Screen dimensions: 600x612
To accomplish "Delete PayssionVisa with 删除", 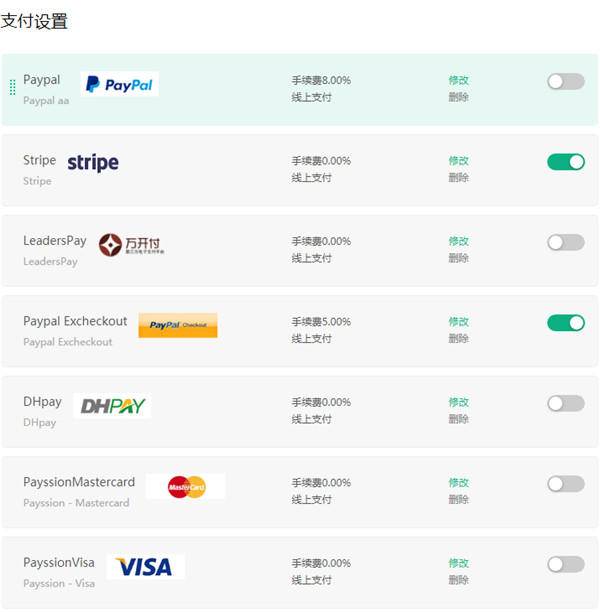I will [458, 580].
